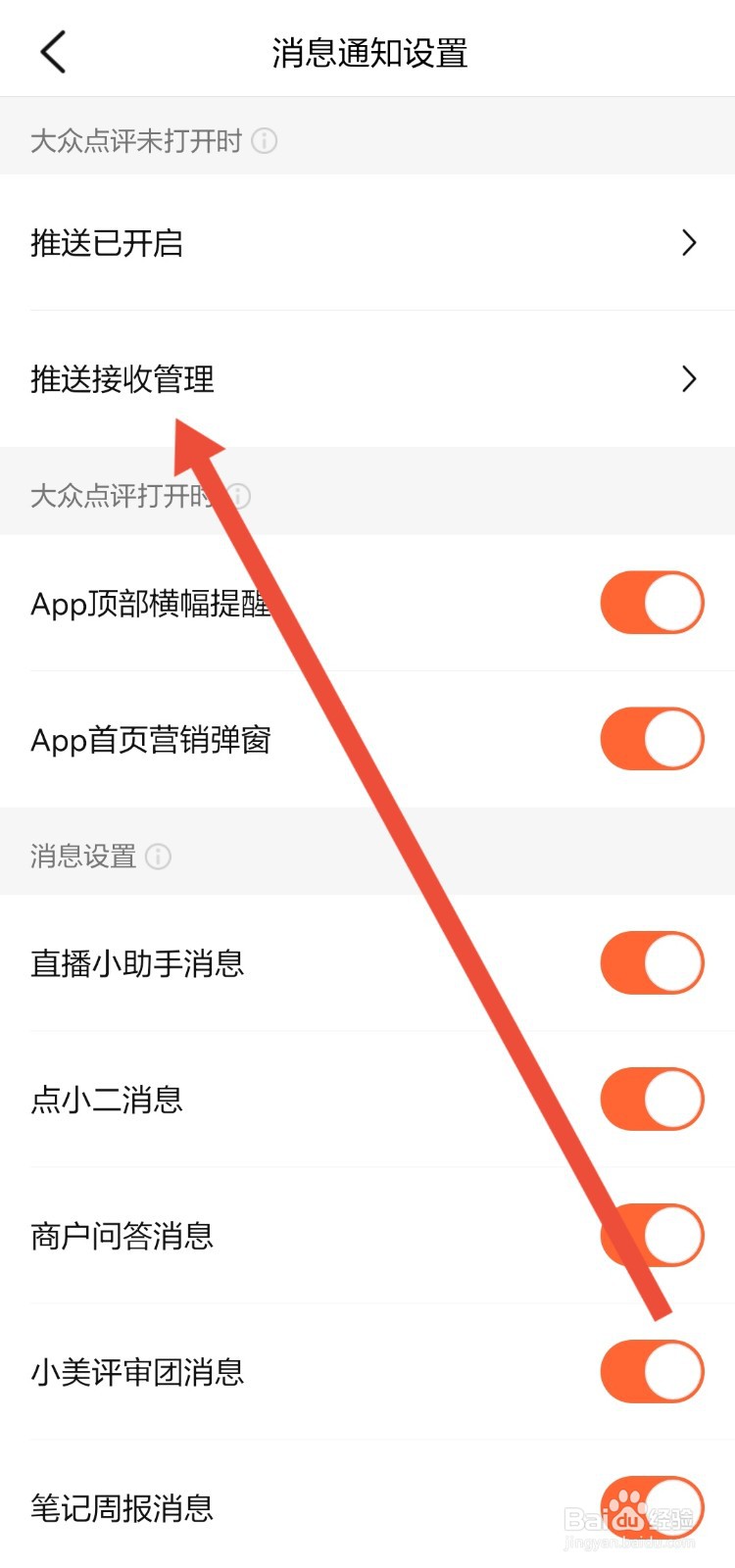This screenshot has width=735, height=1568.
Task: Toggle off 点小二消息
Action: [652, 1099]
